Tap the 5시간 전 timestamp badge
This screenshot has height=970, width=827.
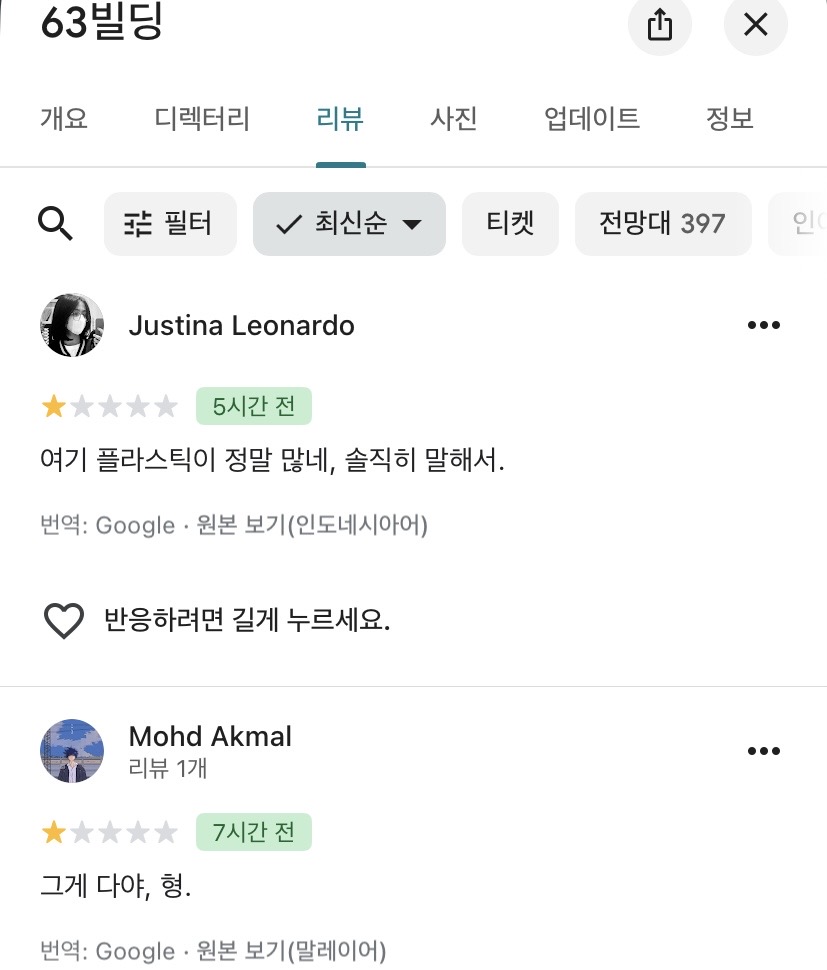pos(253,406)
